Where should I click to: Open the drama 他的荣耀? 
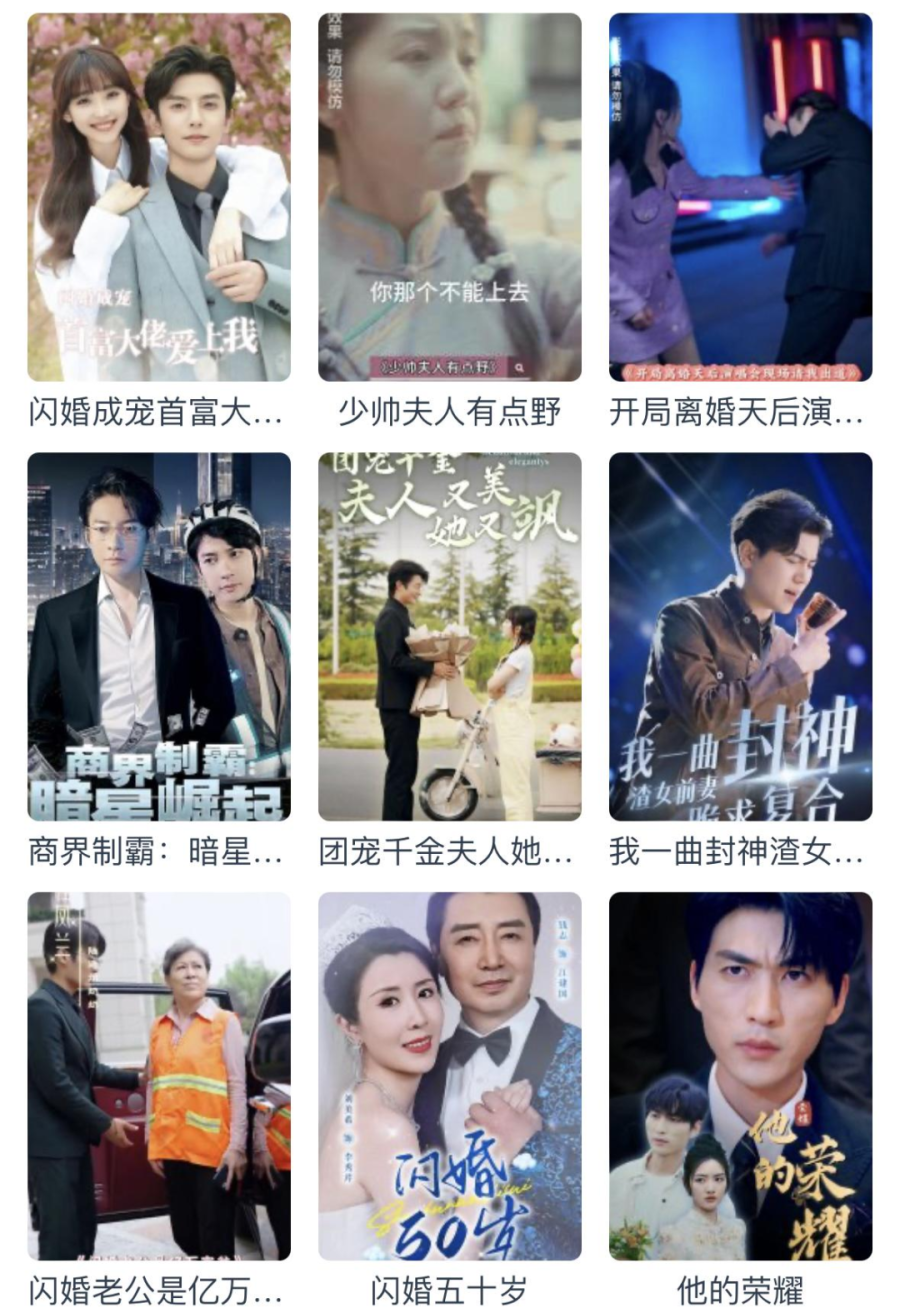[740, 1076]
